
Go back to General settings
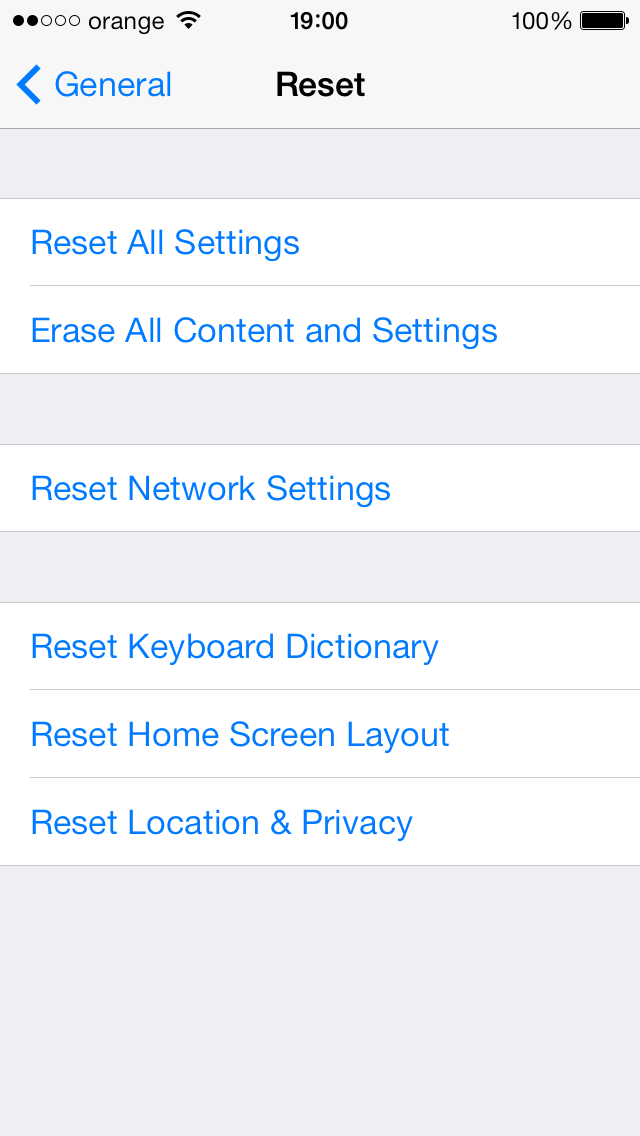point(94,85)
